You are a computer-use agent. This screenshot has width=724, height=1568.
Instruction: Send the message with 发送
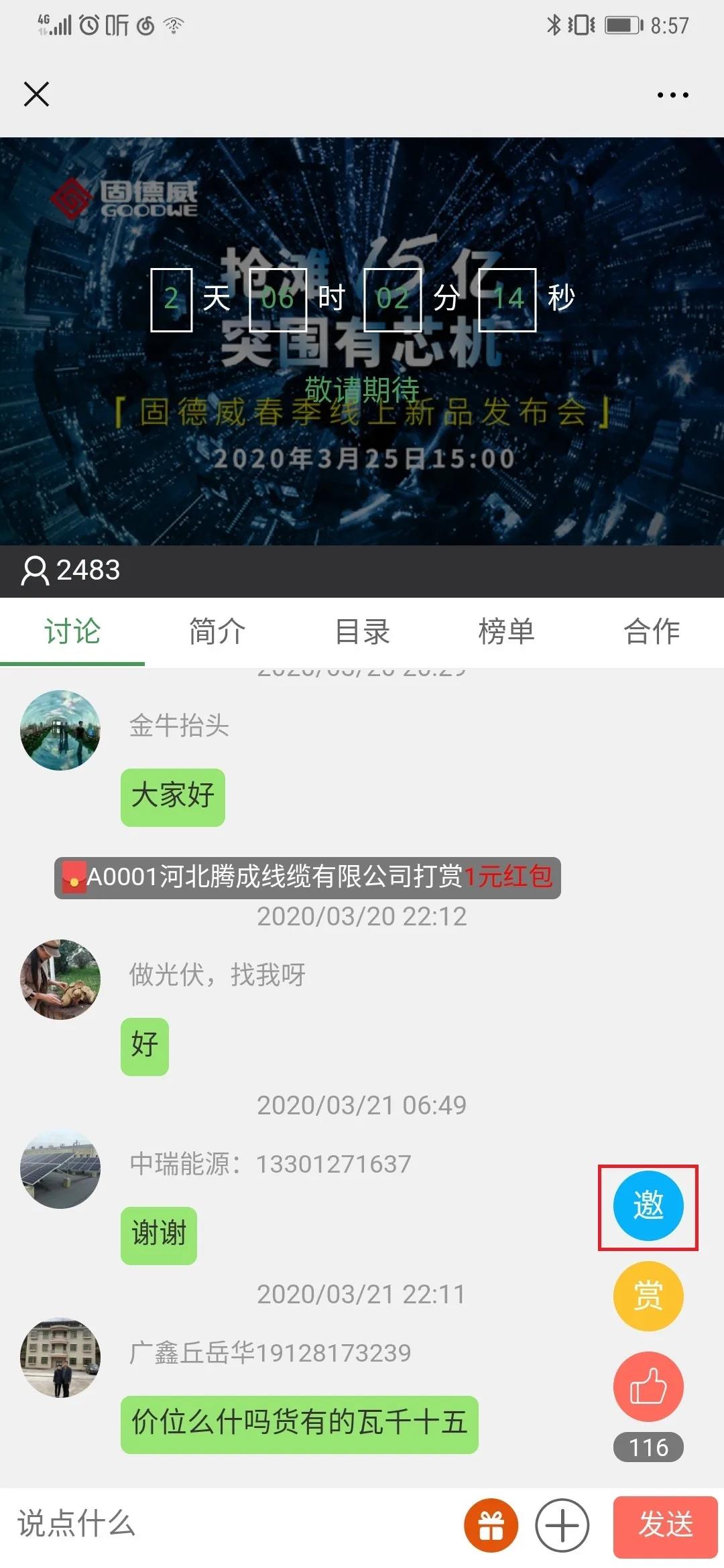(665, 1526)
